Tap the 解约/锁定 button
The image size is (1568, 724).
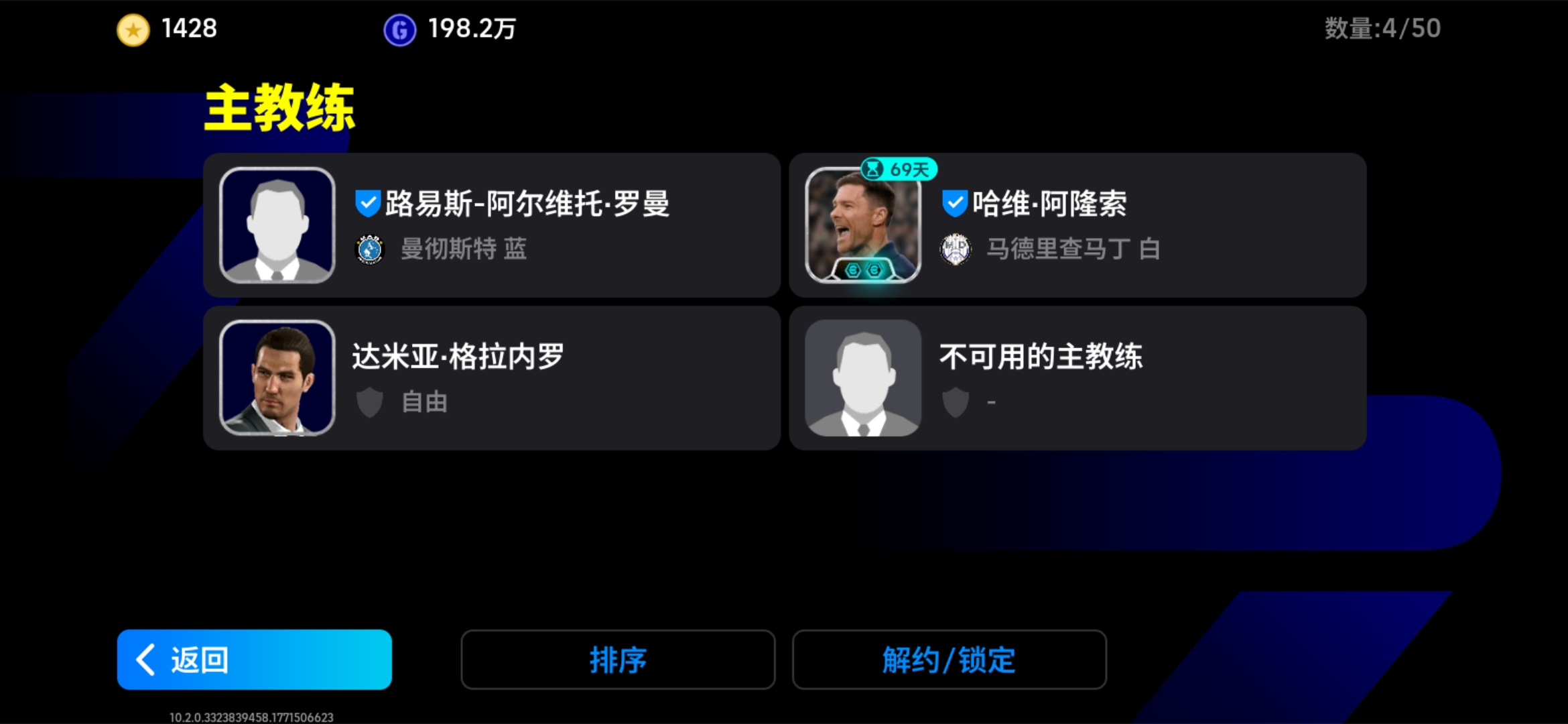pyautogui.click(x=949, y=660)
